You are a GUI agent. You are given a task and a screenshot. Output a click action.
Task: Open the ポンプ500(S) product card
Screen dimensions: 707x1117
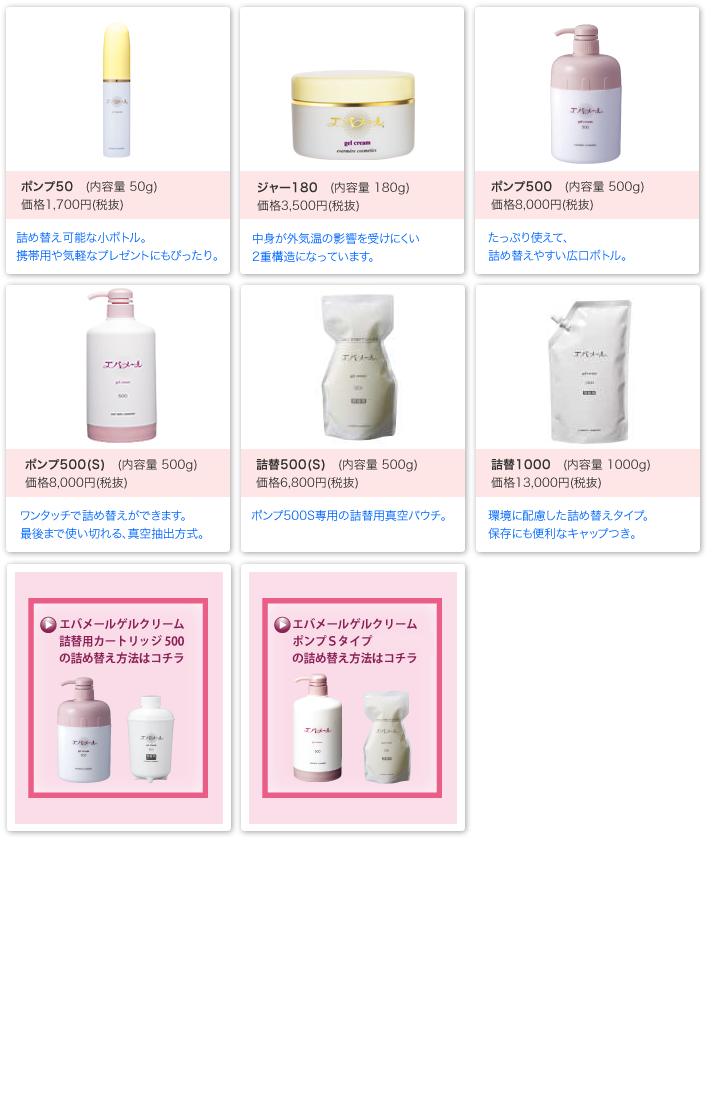coord(118,418)
